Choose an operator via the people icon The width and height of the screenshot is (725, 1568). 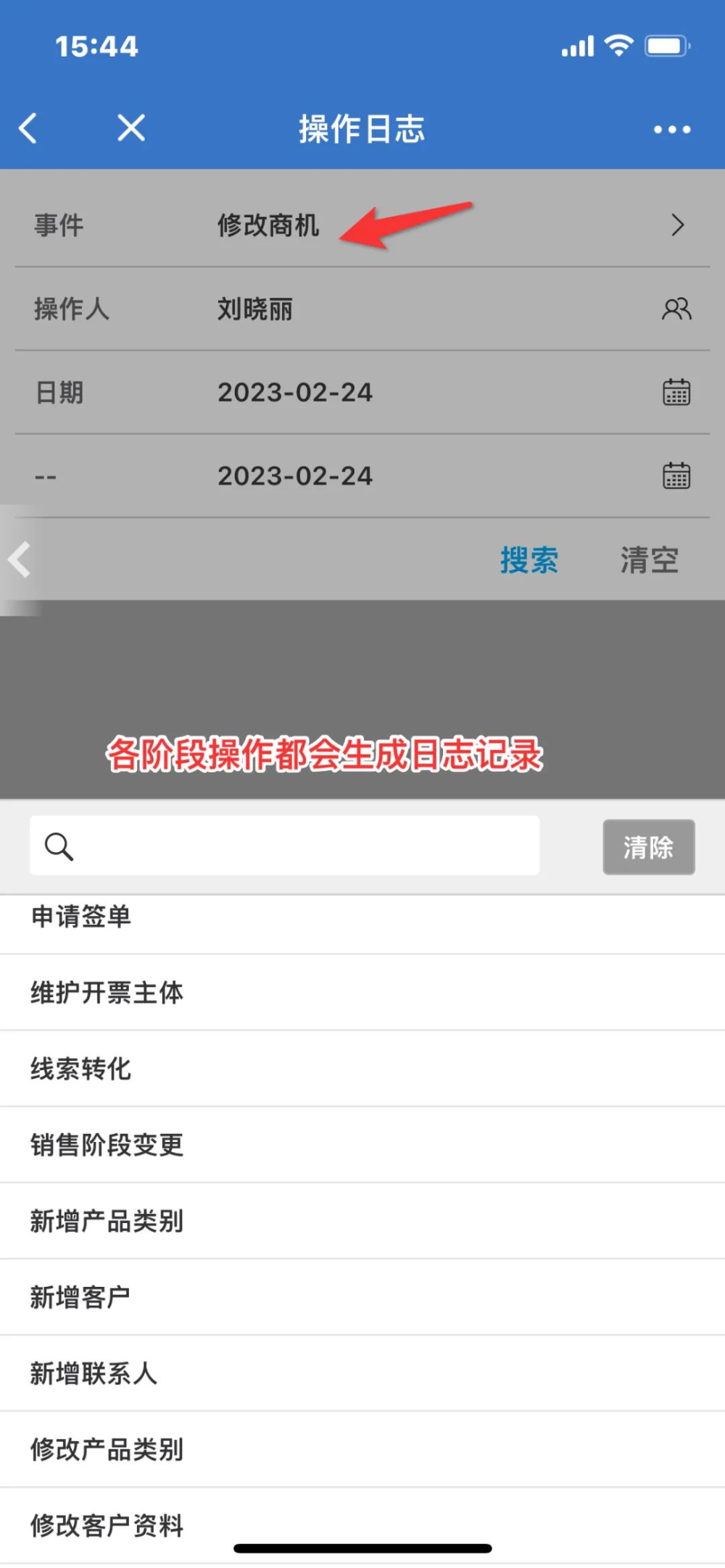pyautogui.click(x=676, y=309)
